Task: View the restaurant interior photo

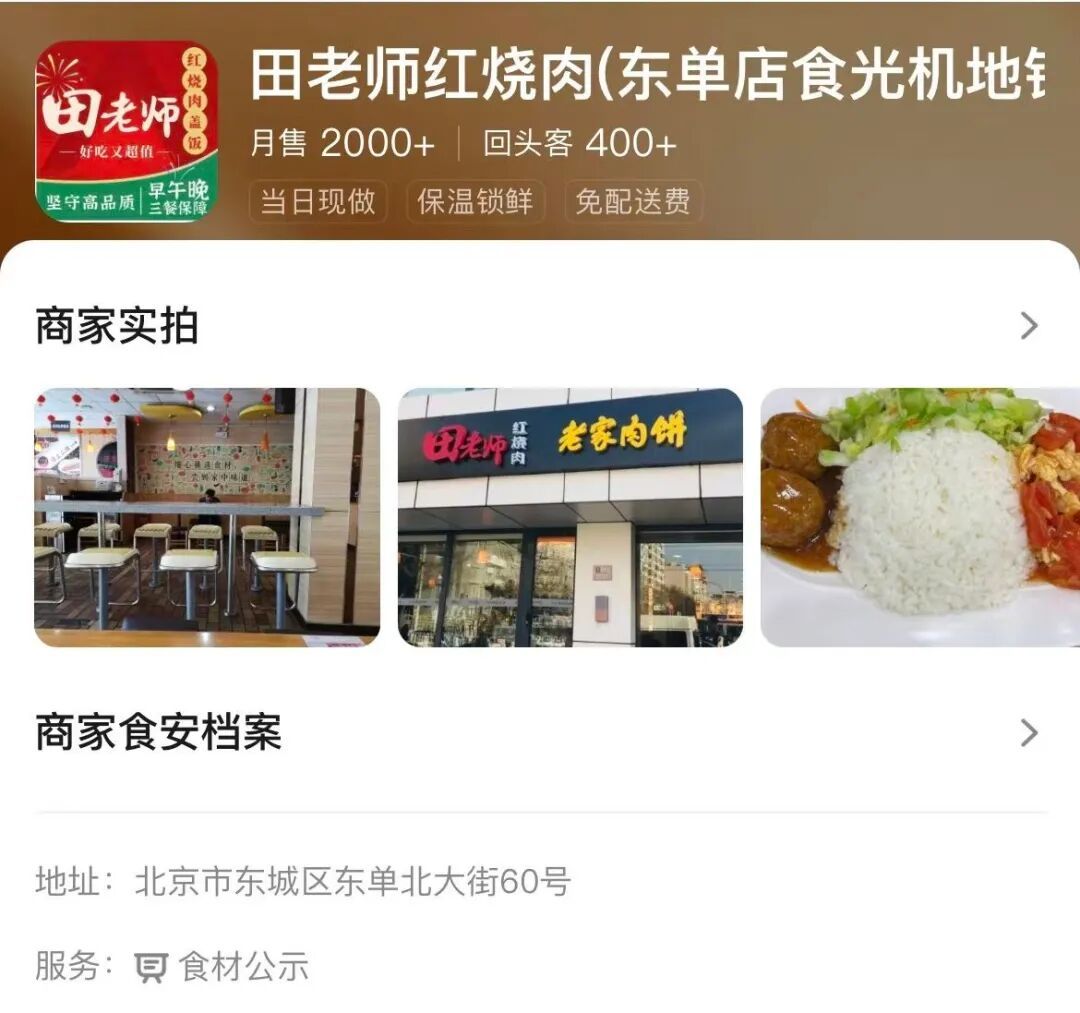Action: coord(207,517)
